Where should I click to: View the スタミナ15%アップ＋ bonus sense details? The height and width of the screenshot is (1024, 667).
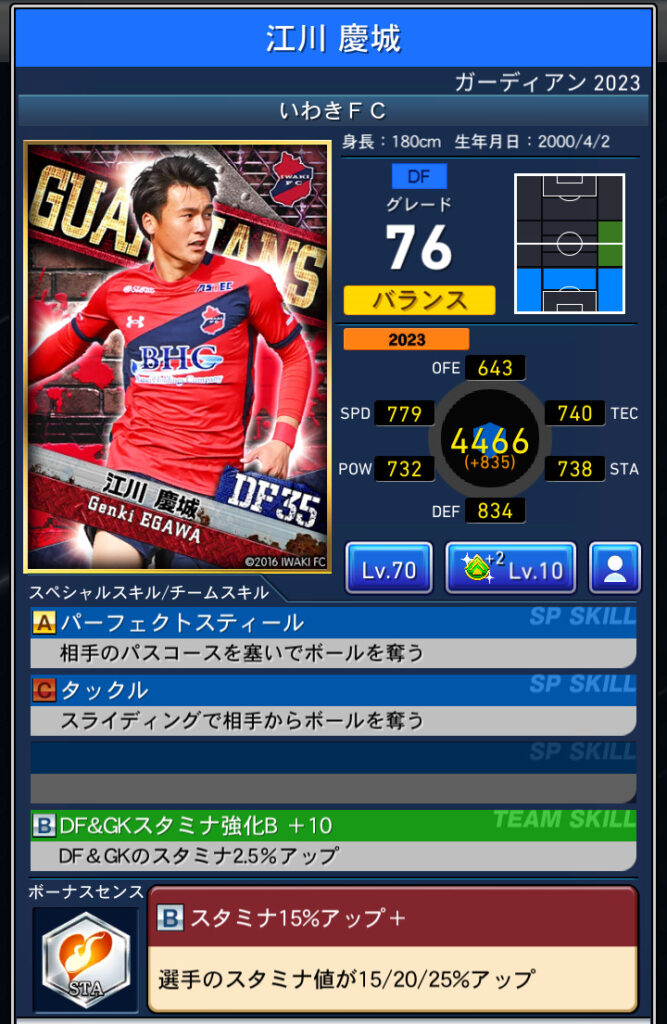coord(392,947)
